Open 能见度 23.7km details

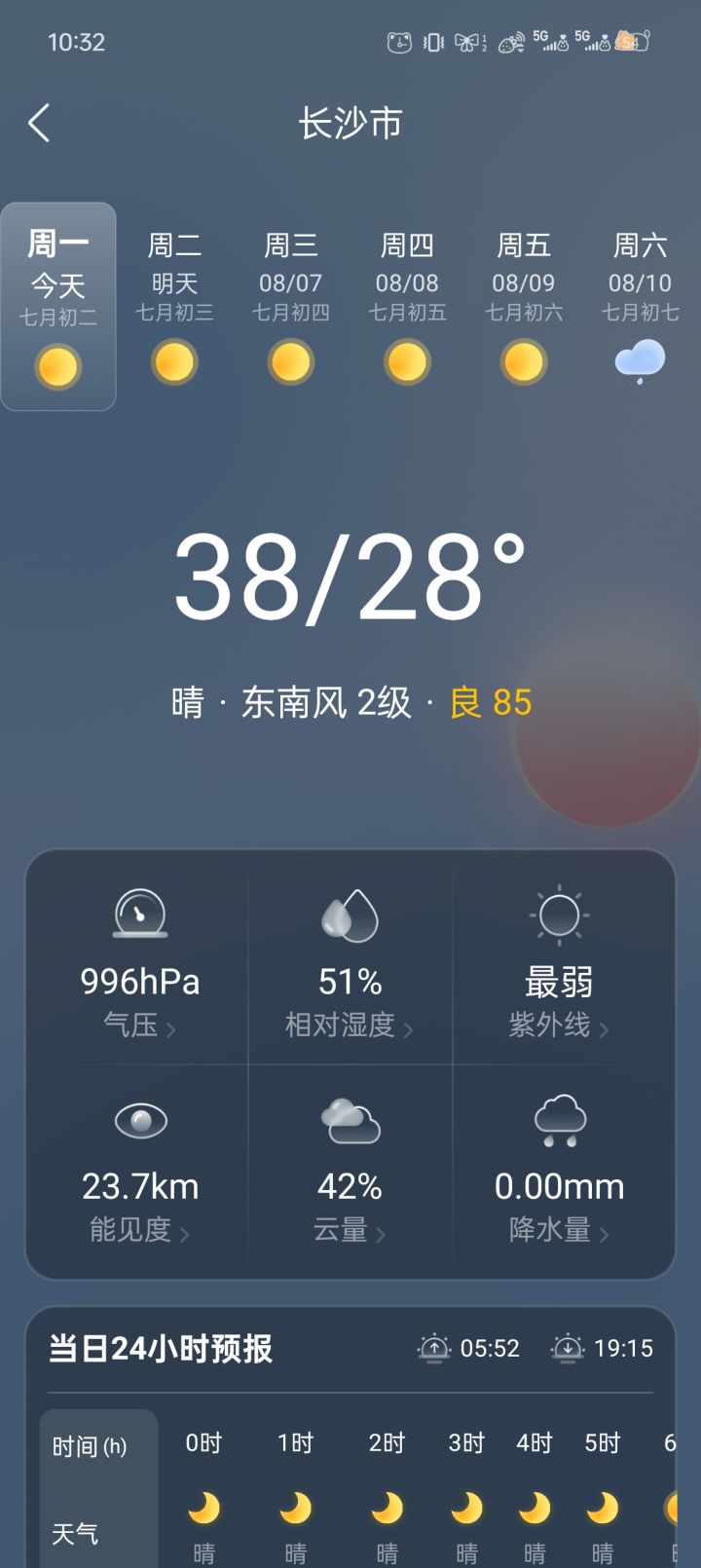click(x=139, y=1169)
